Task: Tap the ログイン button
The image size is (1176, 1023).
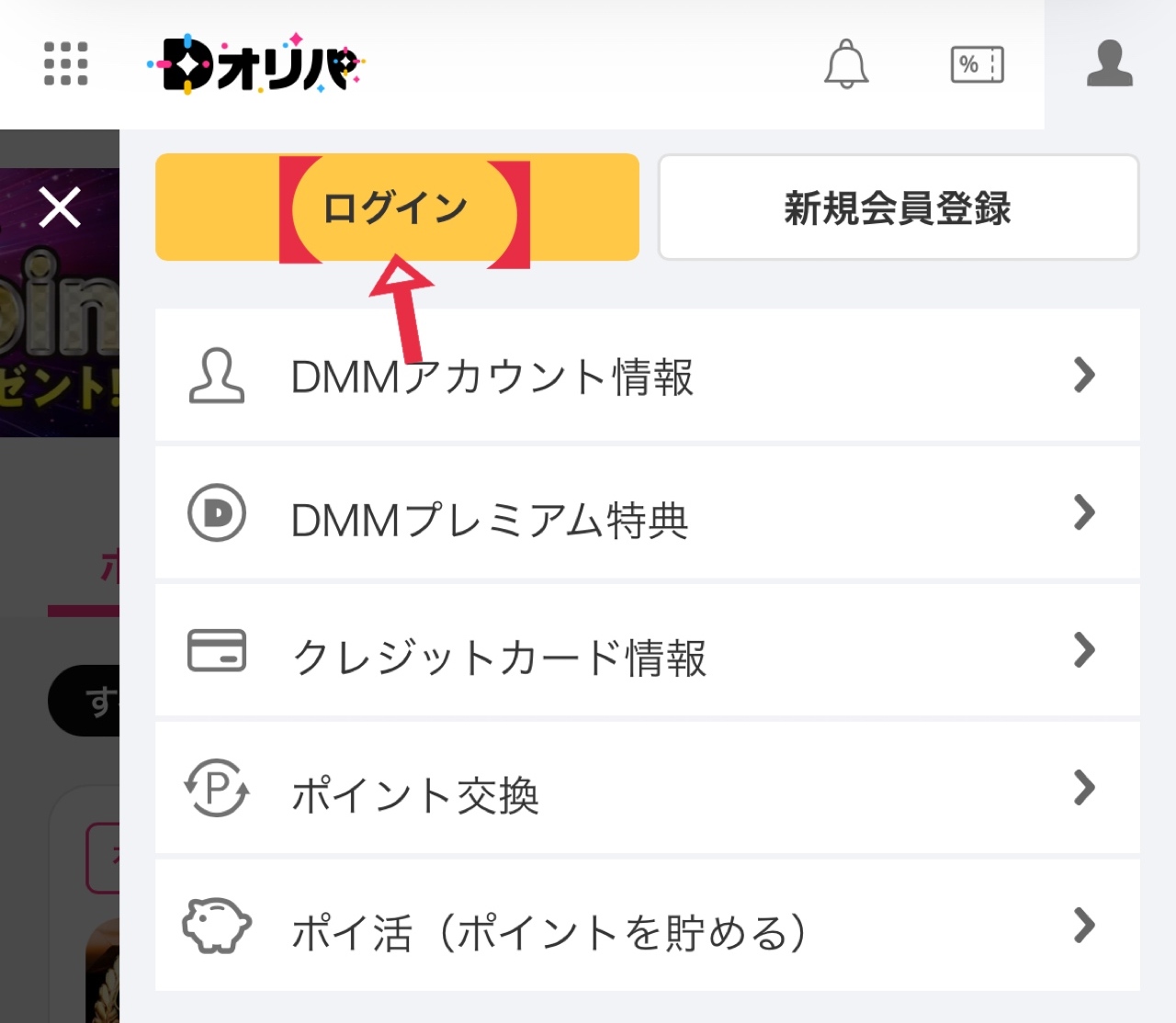Action: click(397, 208)
